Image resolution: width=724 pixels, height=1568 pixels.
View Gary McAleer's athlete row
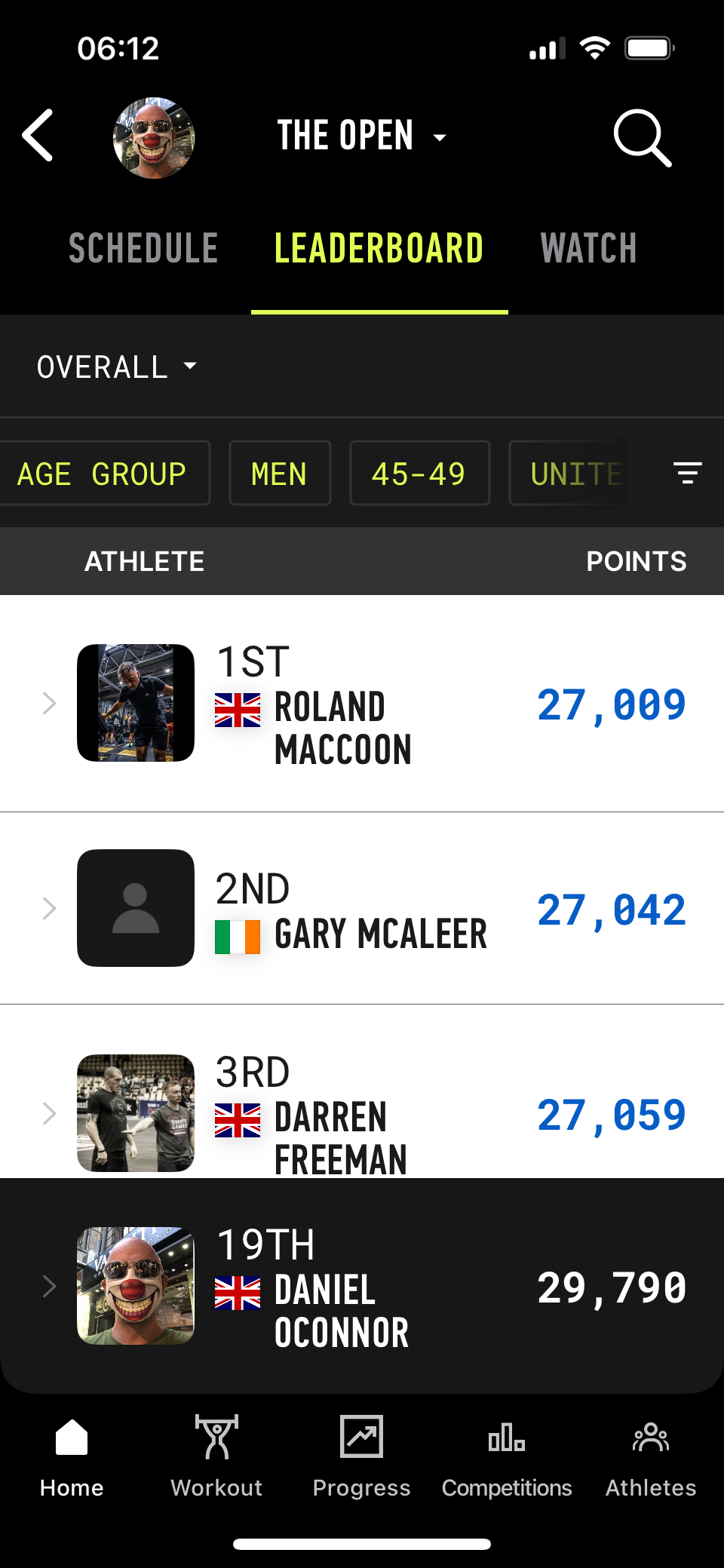(362, 909)
